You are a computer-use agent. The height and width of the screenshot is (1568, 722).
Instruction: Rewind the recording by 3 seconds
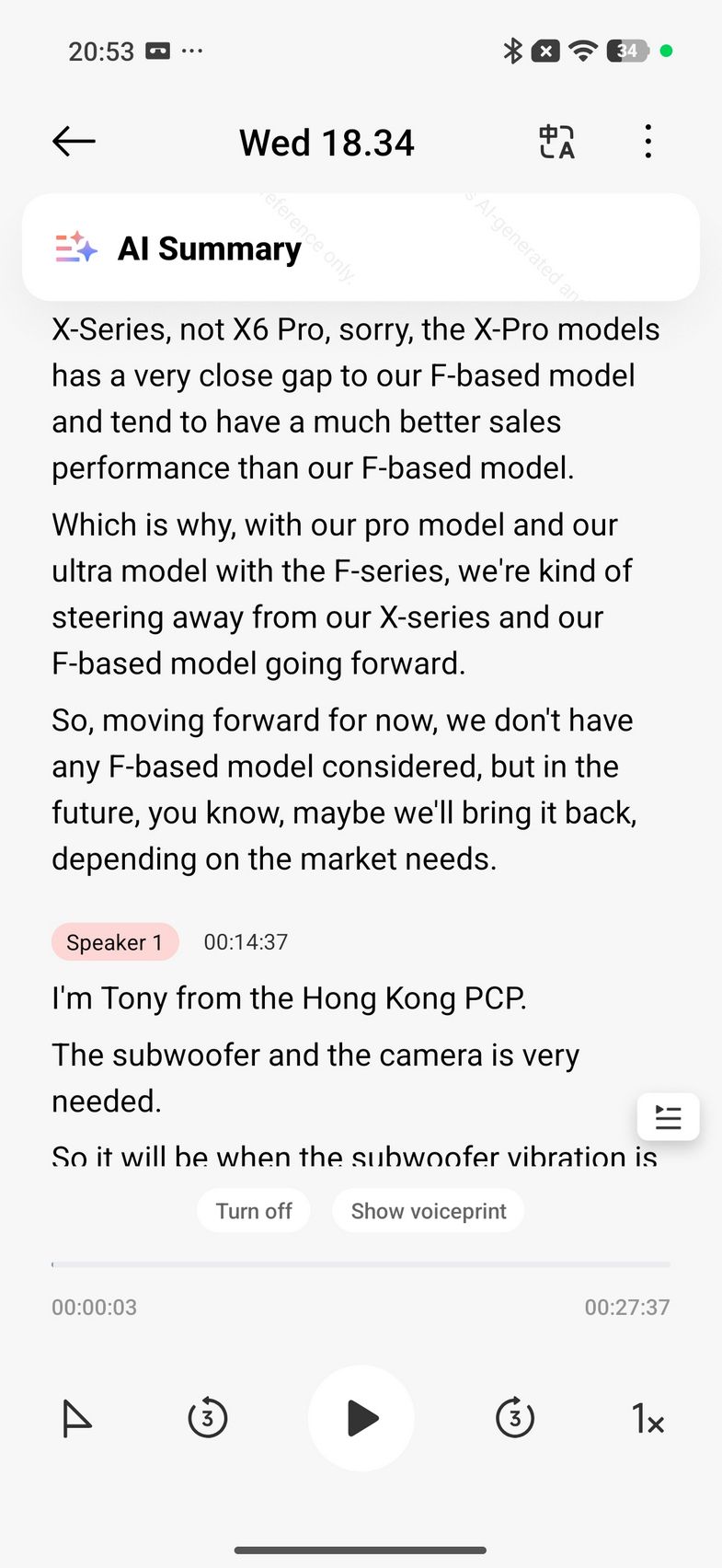pyautogui.click(x=208, y=1418)
